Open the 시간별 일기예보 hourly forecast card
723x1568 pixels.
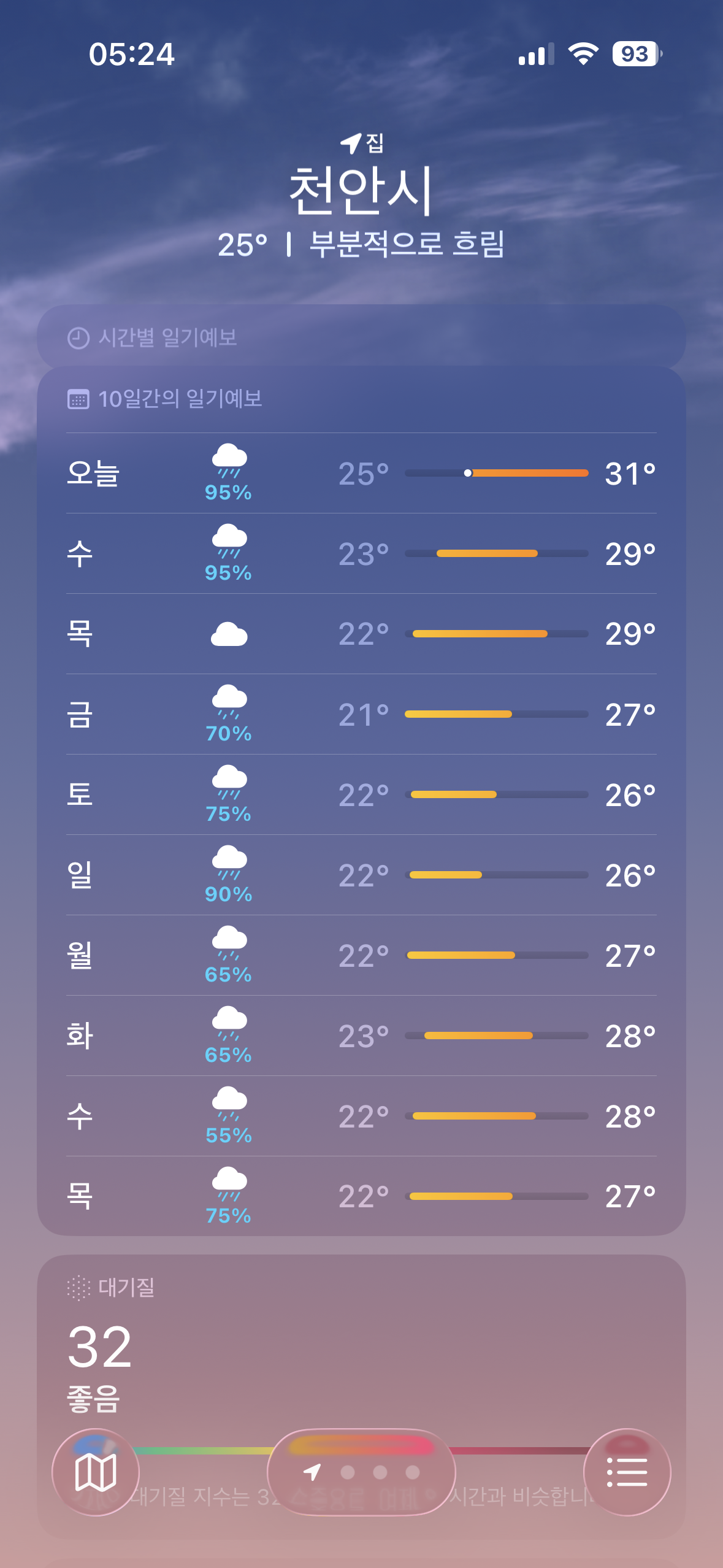[x=361, y=337]
